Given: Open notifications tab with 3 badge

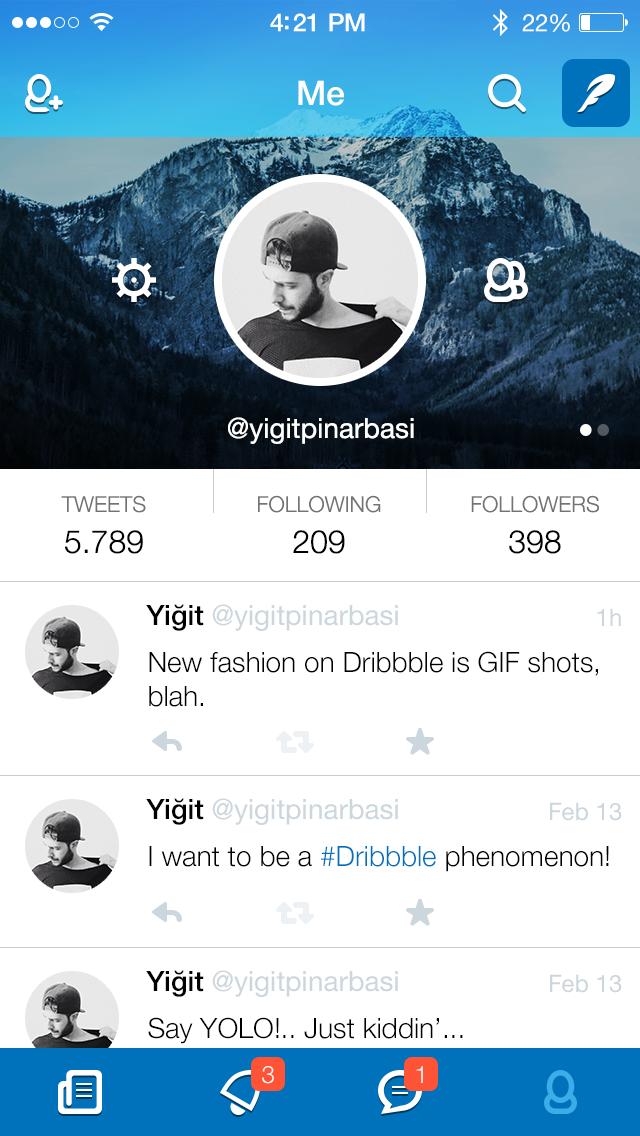Looking at the screenshot, I should tap(242, 1092).
